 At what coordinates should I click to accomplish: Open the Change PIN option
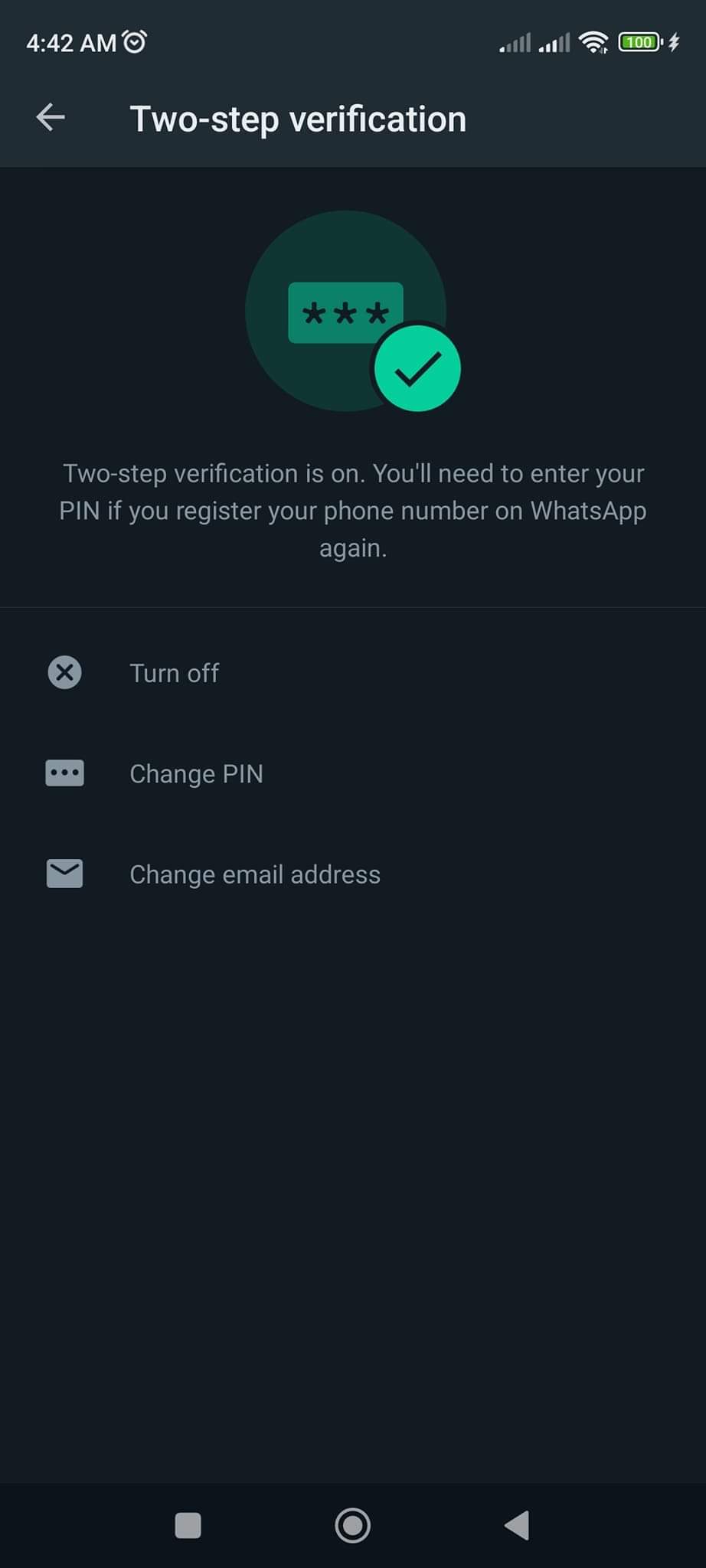pyautogui.click(x=353, y=773)
